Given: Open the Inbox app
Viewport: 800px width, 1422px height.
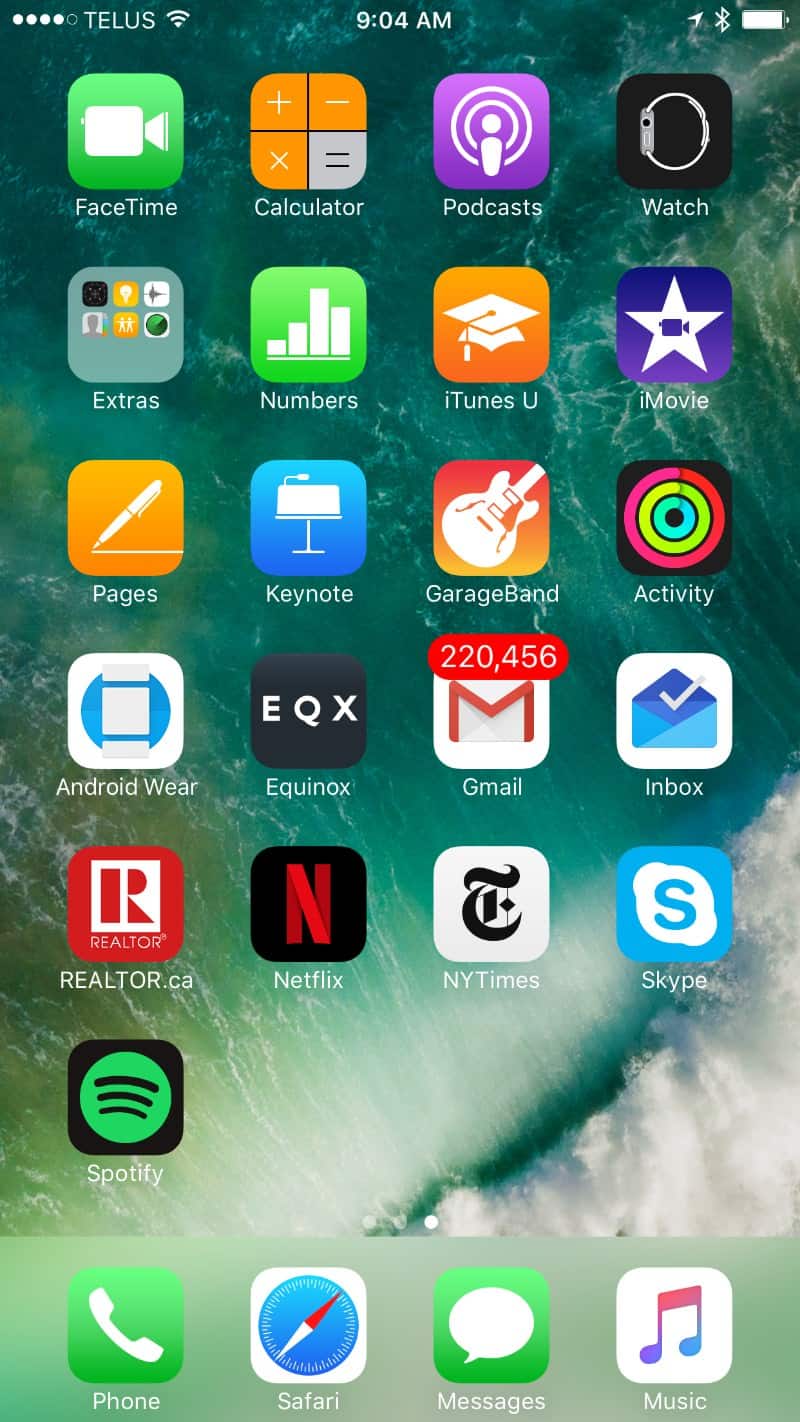Looking at the screenshot, I should [674, 710].
